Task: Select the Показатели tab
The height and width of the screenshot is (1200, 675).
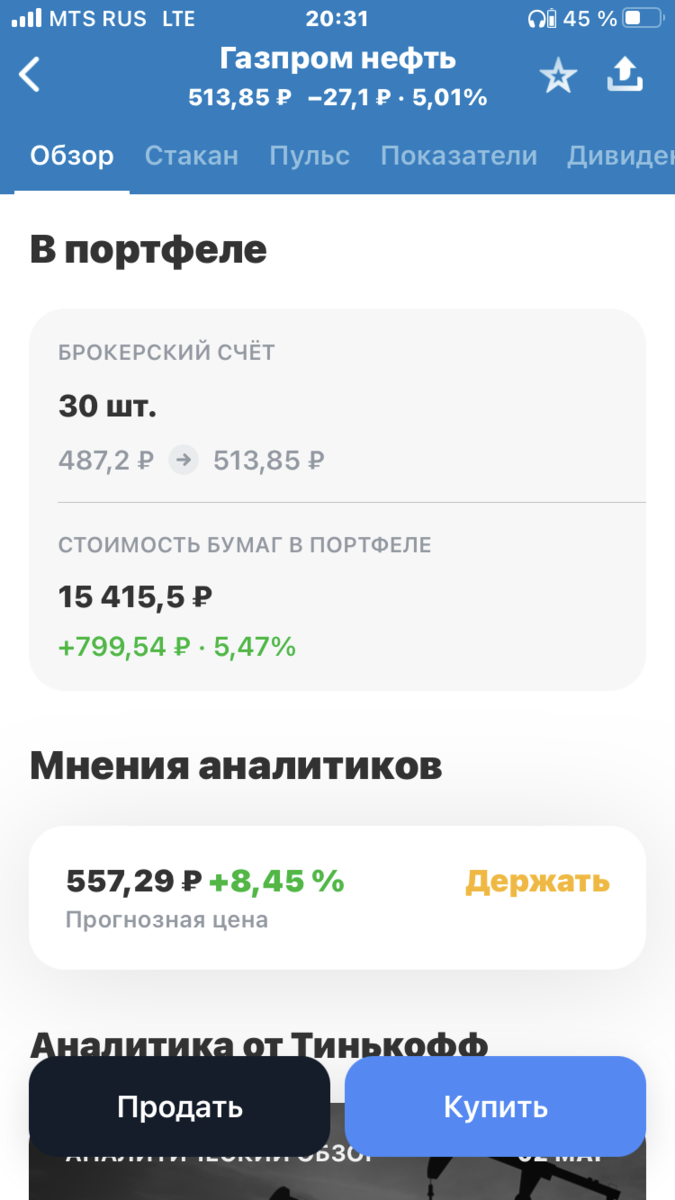Action: tap(458, 156)
